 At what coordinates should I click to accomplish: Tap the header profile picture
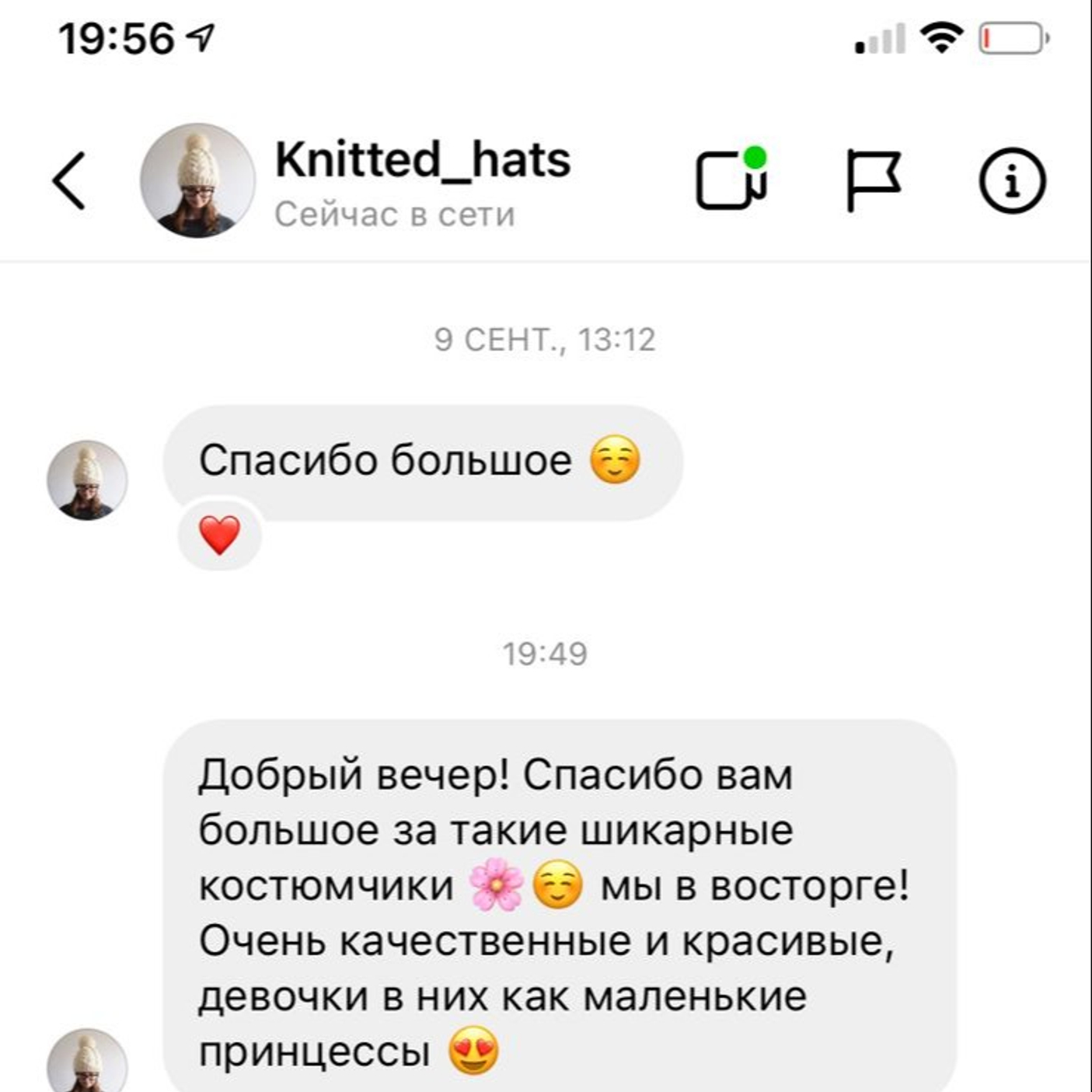197,180
